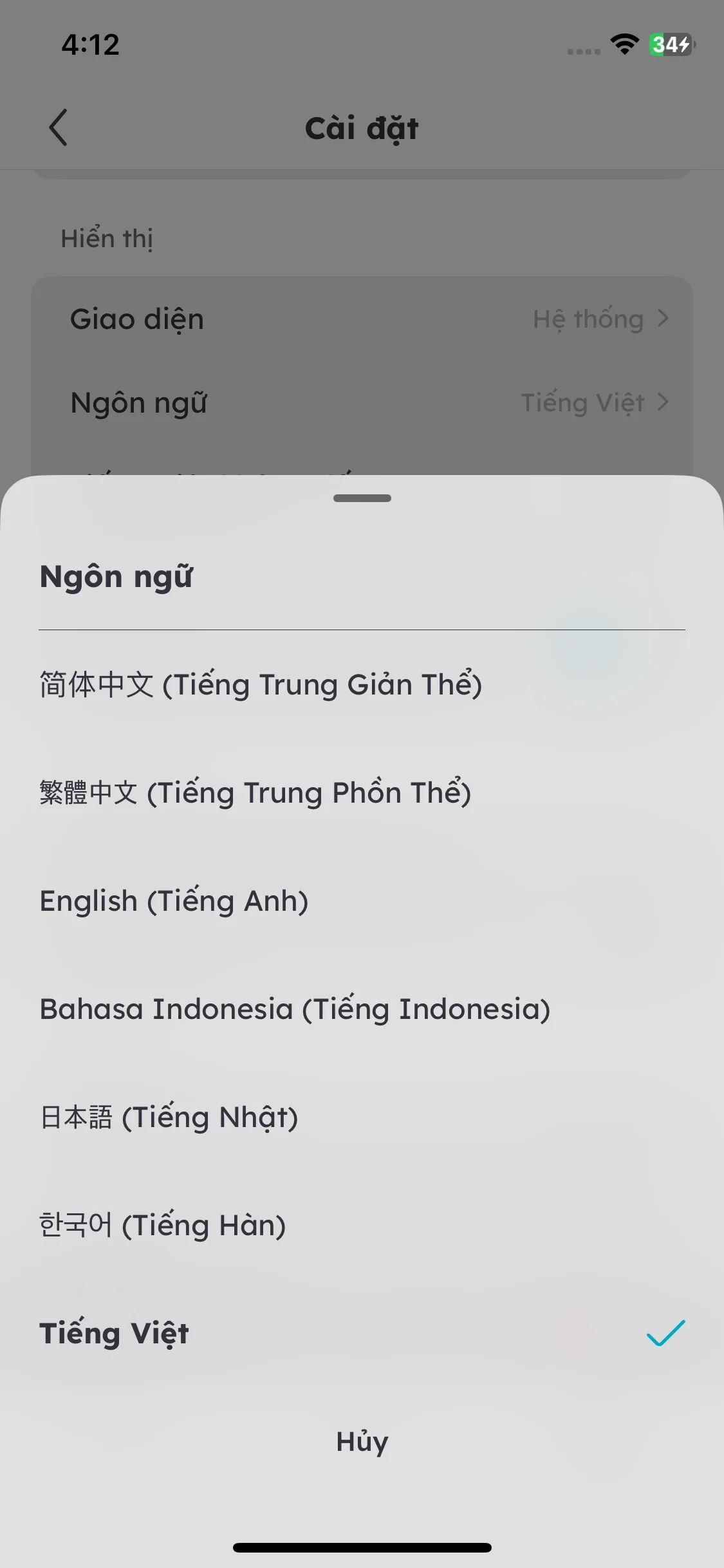Choose 한국어 (Tiếng Hàn) language
The height and width of the screenshot is (1568, 724).
pyautogui.click(x=162, y=1225)
